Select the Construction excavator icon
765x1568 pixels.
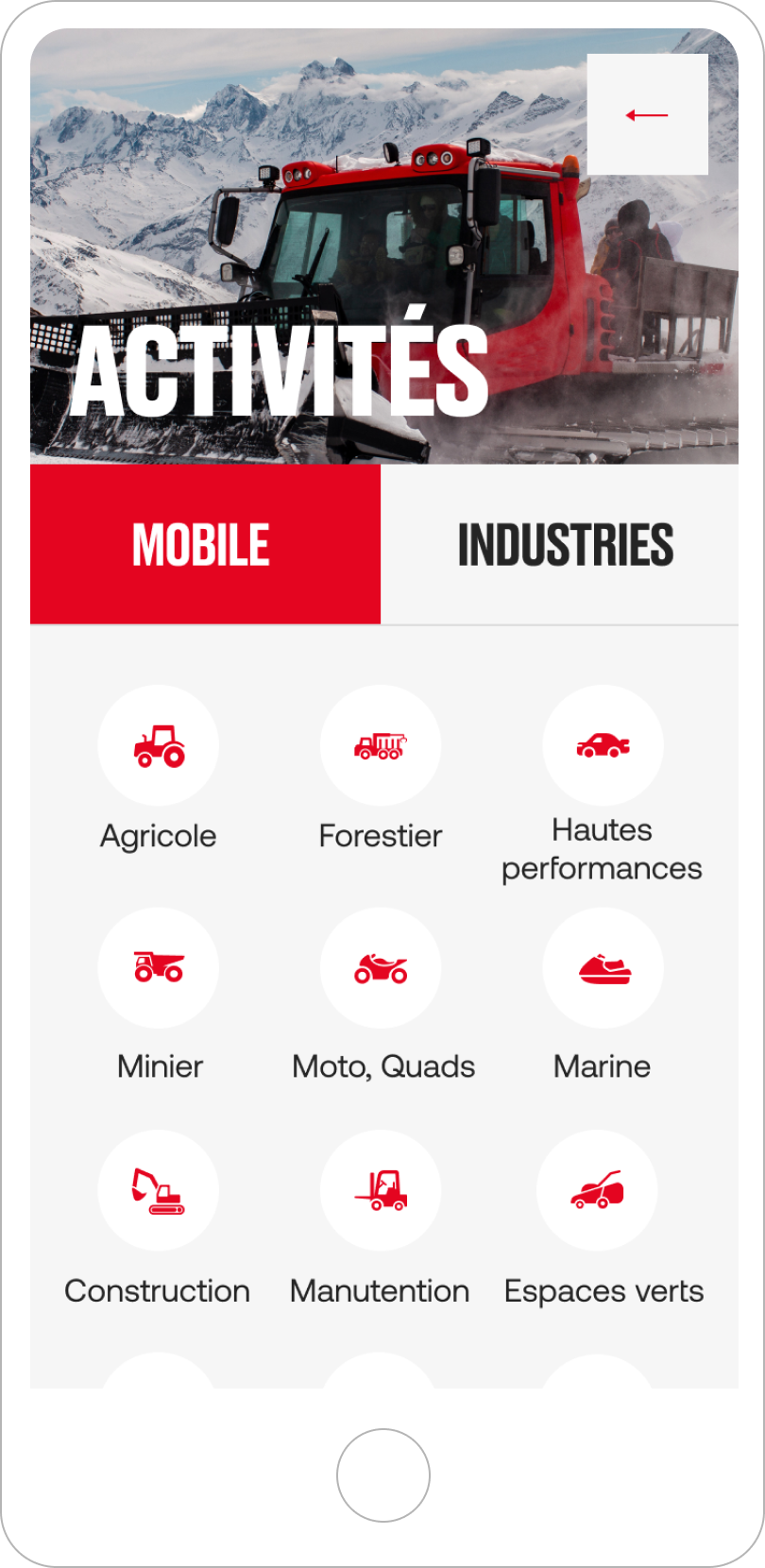pyautogui.click(x=158, y=1190)
